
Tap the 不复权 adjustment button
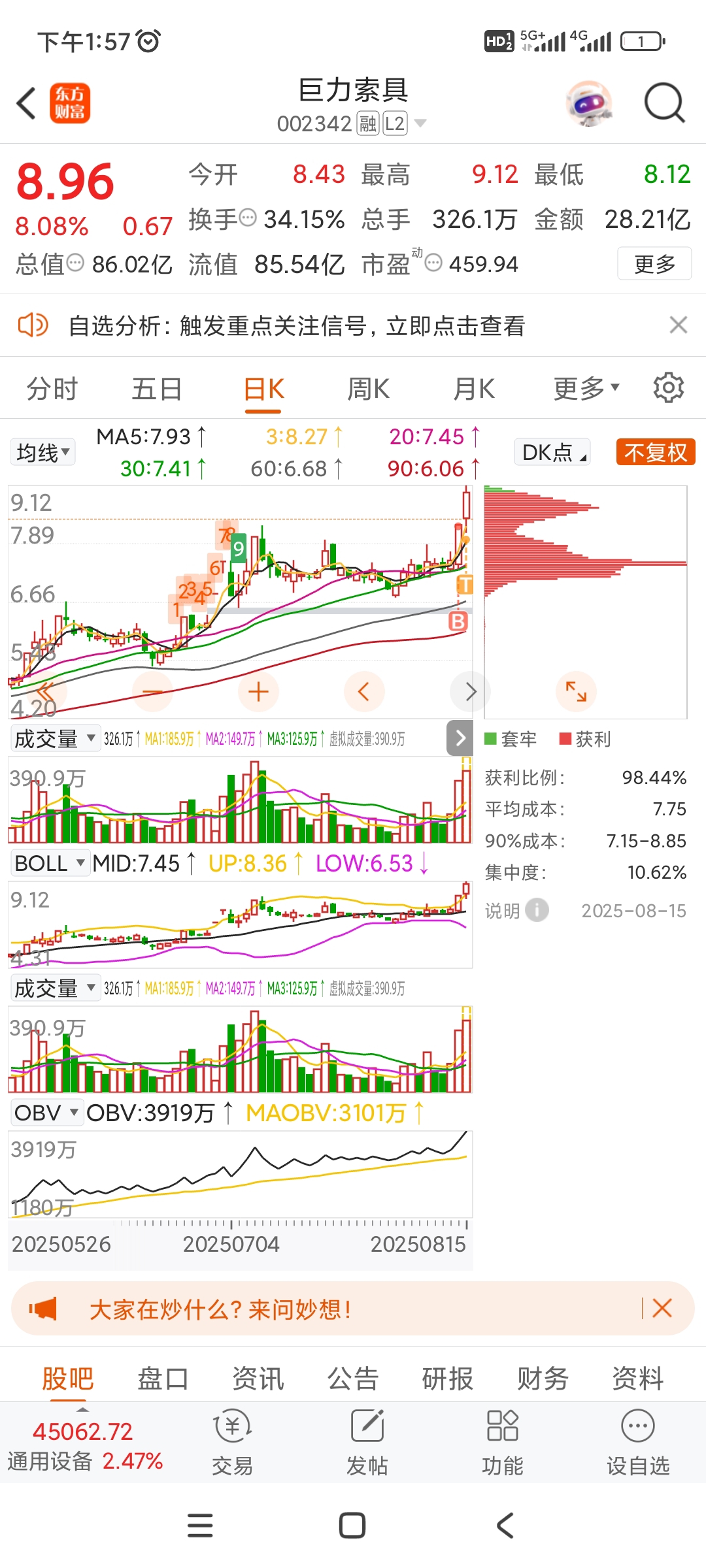(x=656, y=452)
